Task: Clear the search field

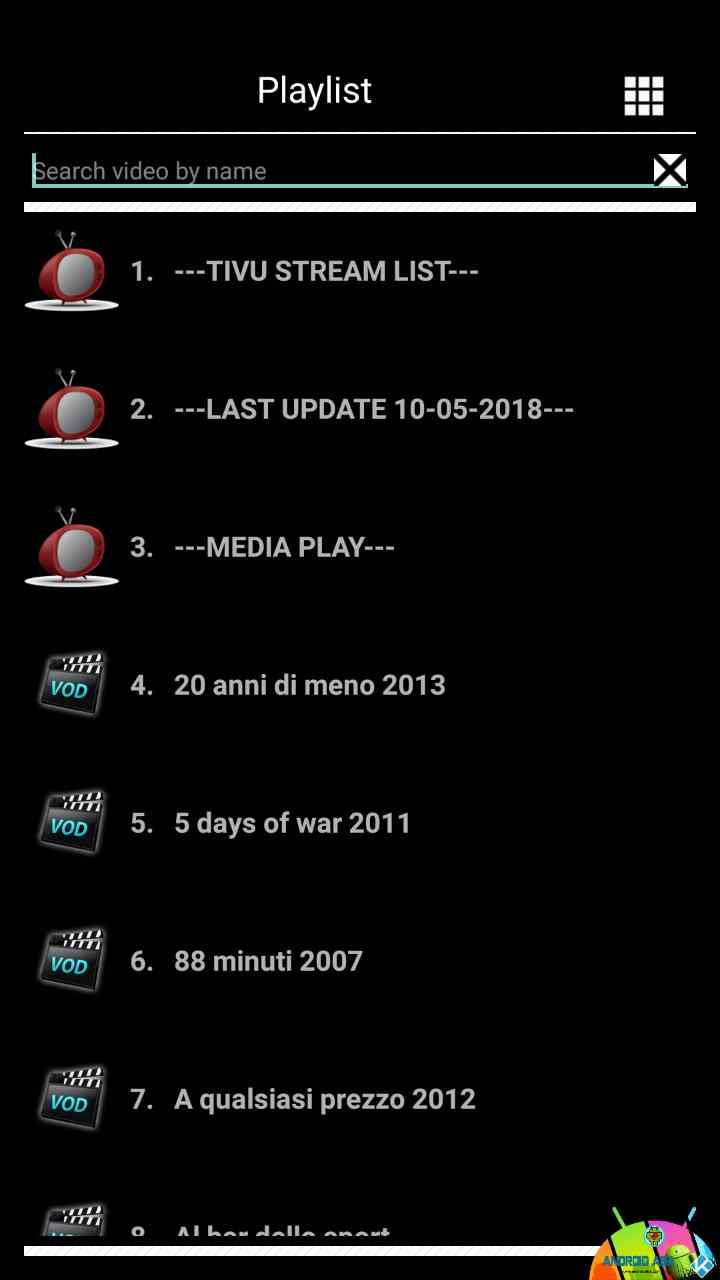Action: [x=669, y=171]
